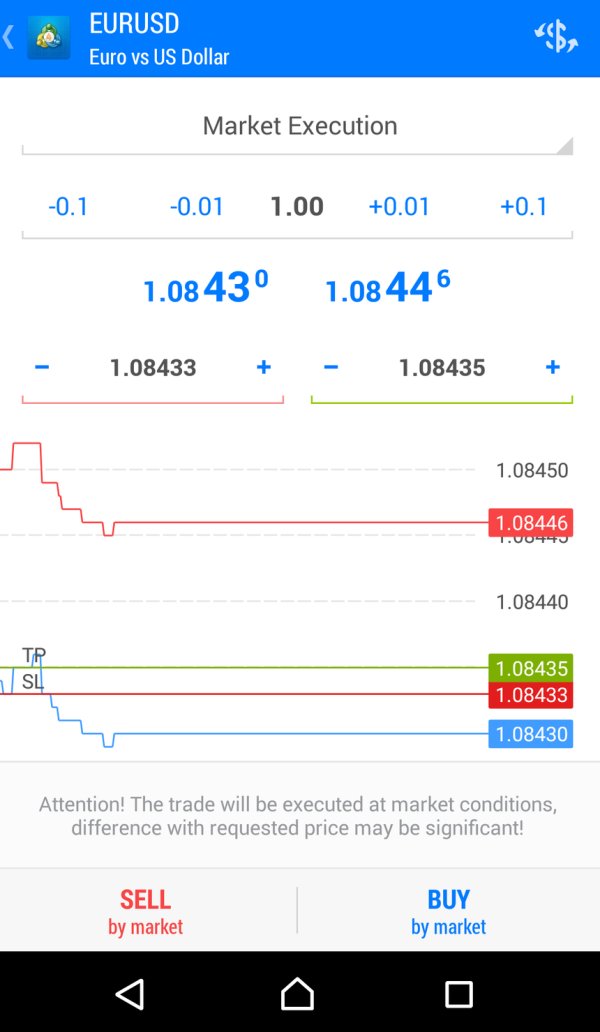Screen dimensions: 600x1032
Task: Edit the 1.08433 price field
Action: [x=153, y=367]
